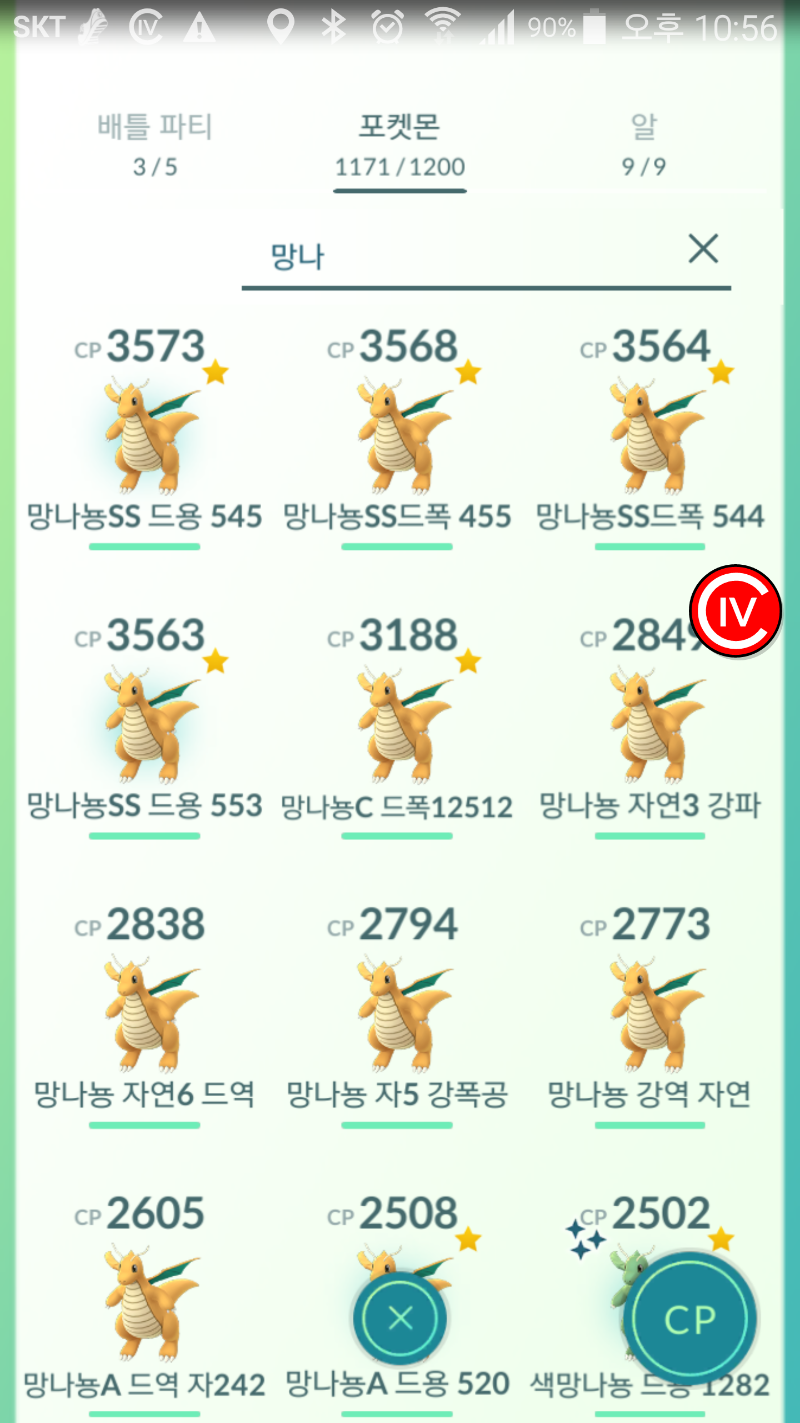Tap the red IV calculator overlay button
Screen dimensions: 800x1423
(736, 612)
